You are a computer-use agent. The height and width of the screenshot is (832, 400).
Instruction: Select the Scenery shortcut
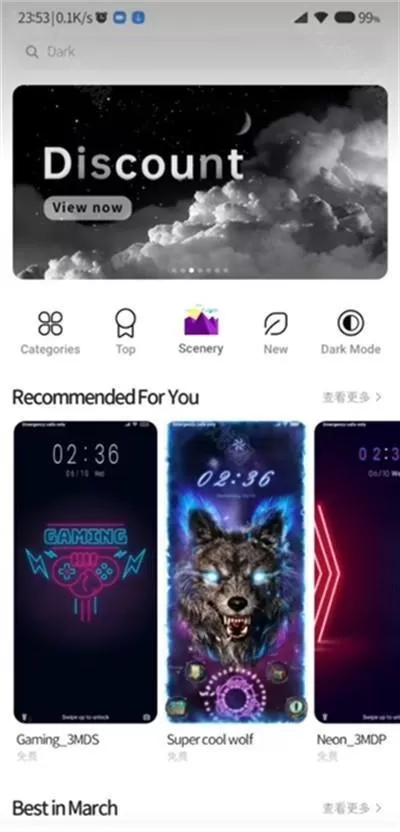tap(201, 330)
